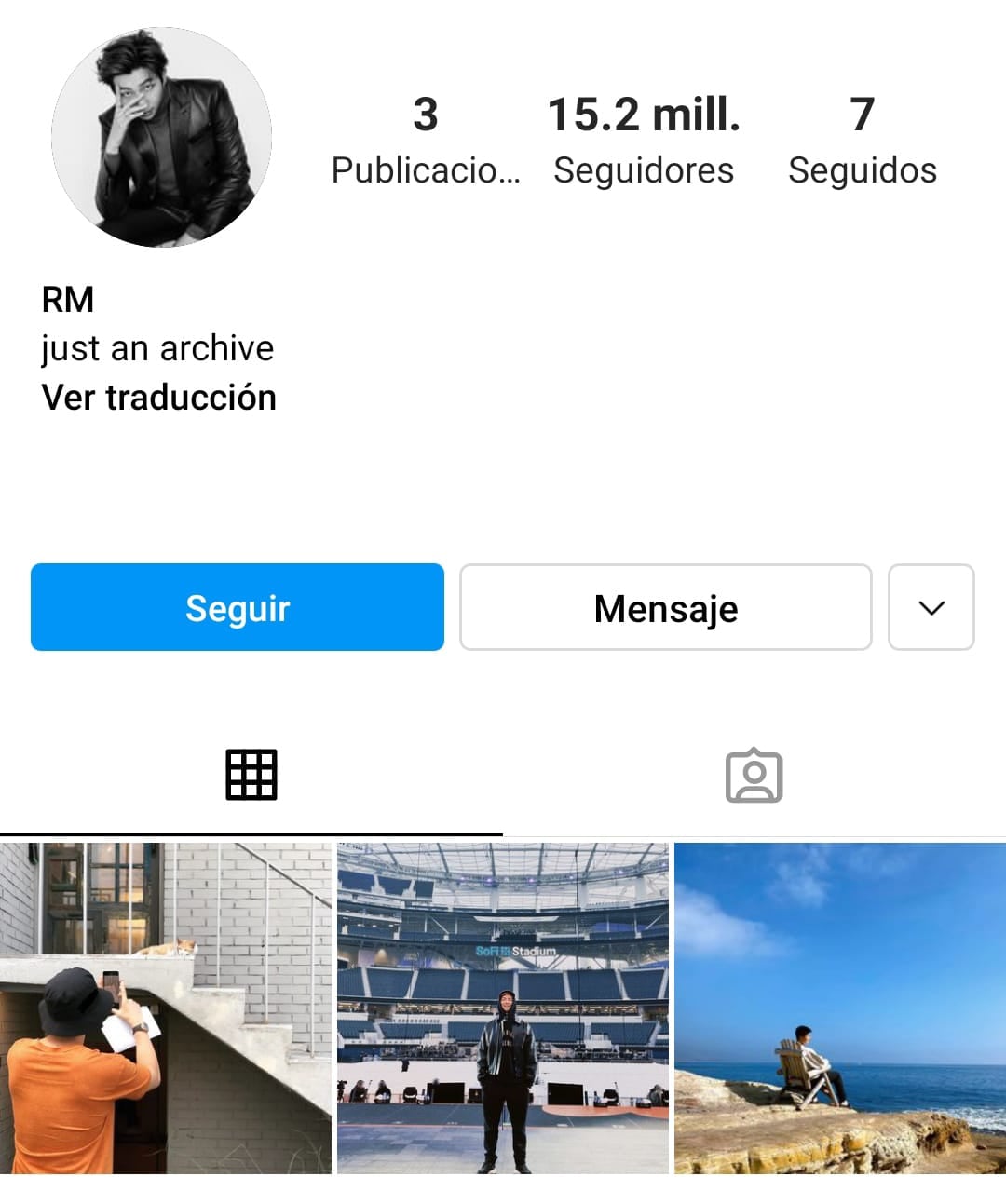Switch to the posts grid tab
The height and width of the screenshot is (1204, 1006).
(x=251, y=775)
